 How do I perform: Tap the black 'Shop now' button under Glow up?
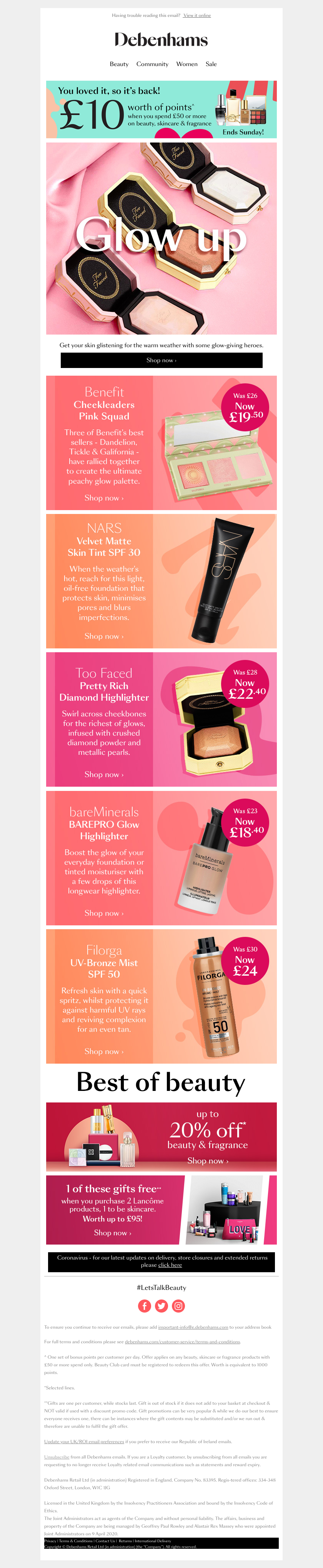[161, 360]
